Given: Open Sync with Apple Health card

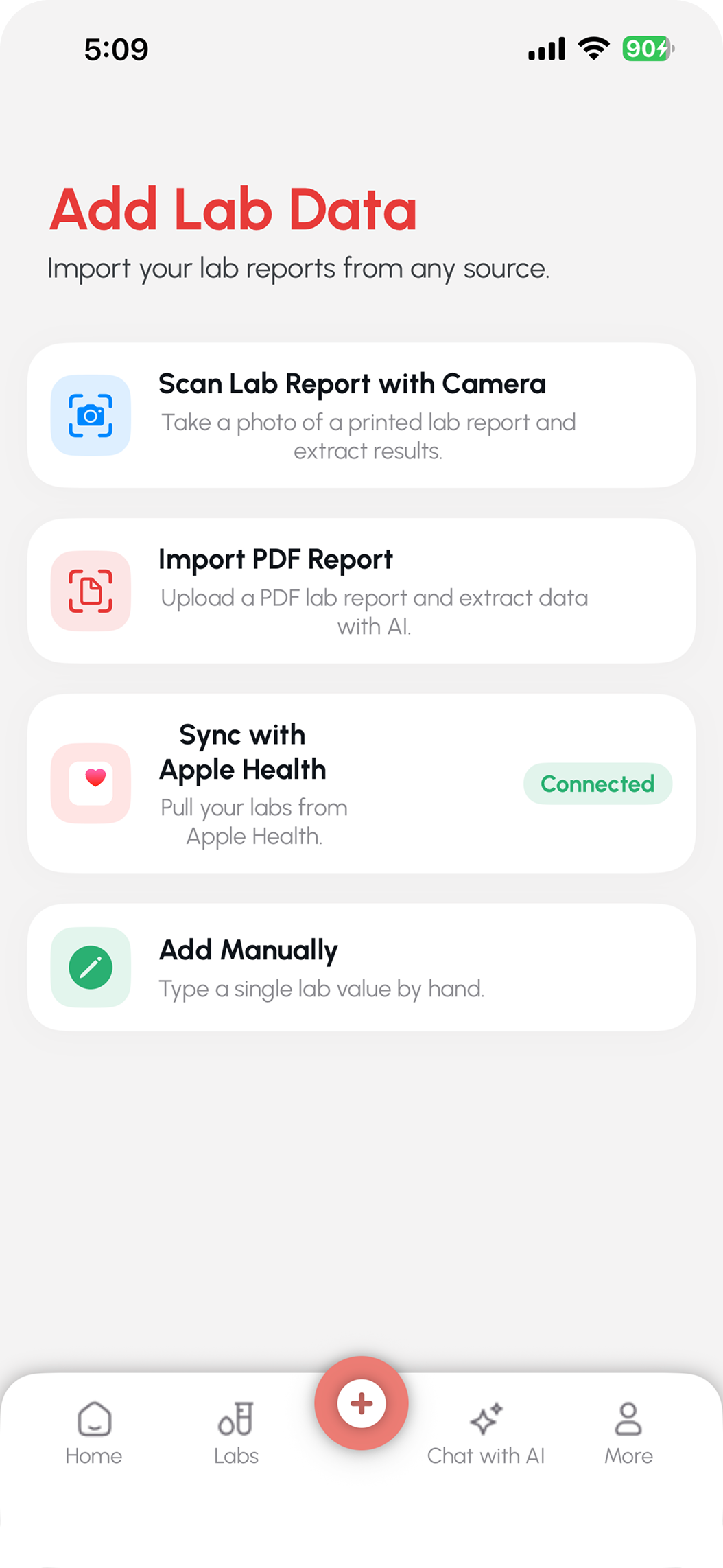Looking at the screenshot, I should tap(361, 784).
